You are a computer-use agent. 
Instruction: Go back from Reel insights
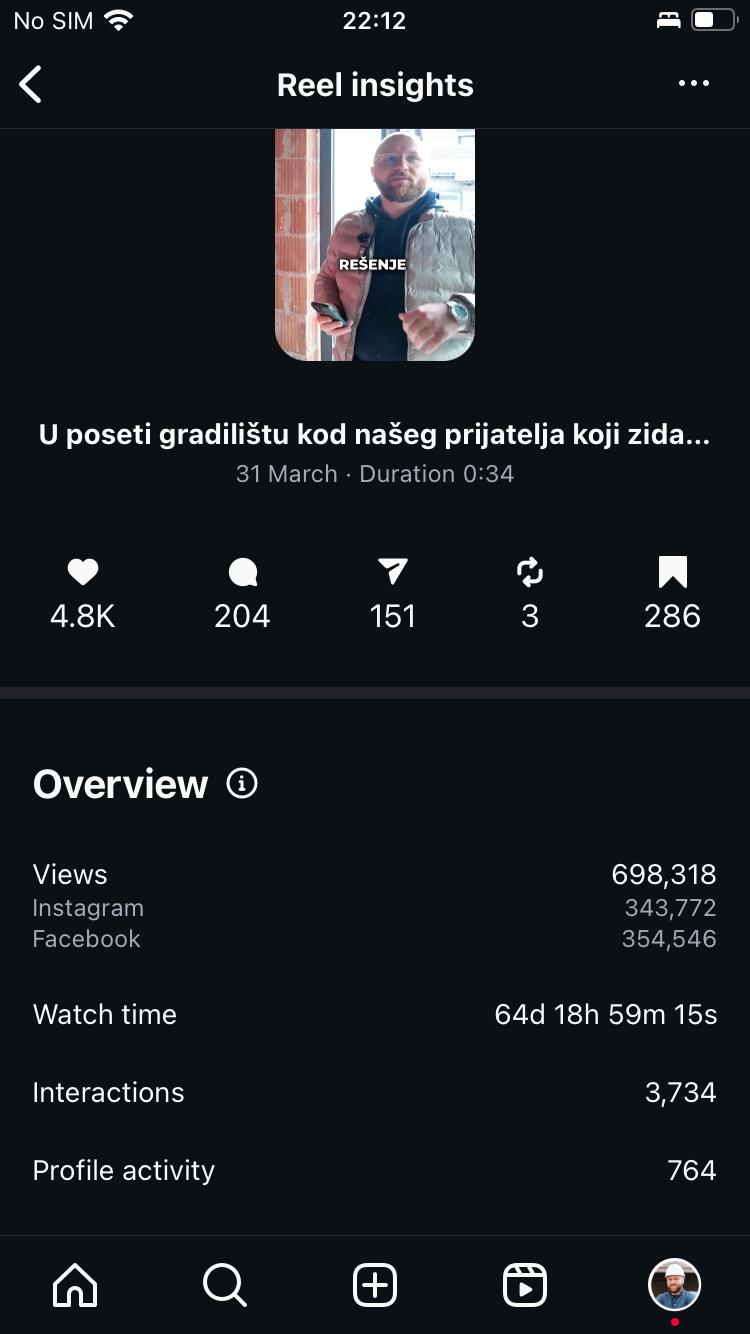coord(31,85)
